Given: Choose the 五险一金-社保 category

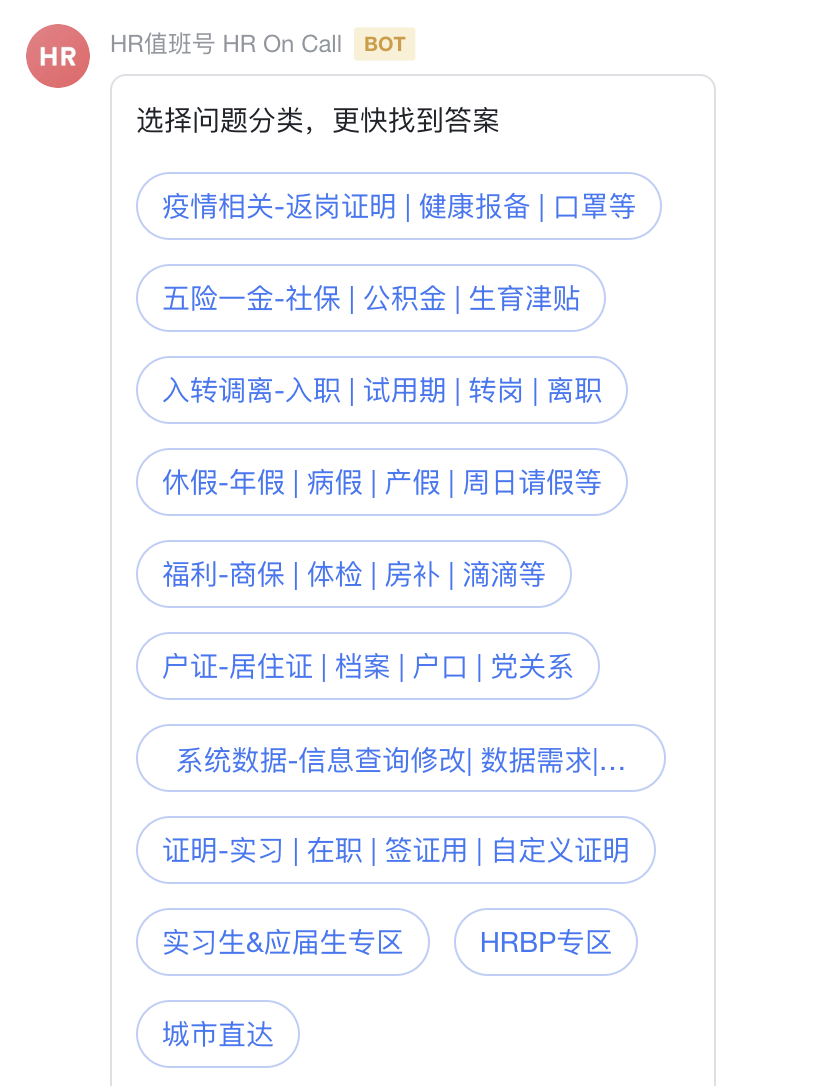Looking at the screenshot, I should (x=370, y=299).
